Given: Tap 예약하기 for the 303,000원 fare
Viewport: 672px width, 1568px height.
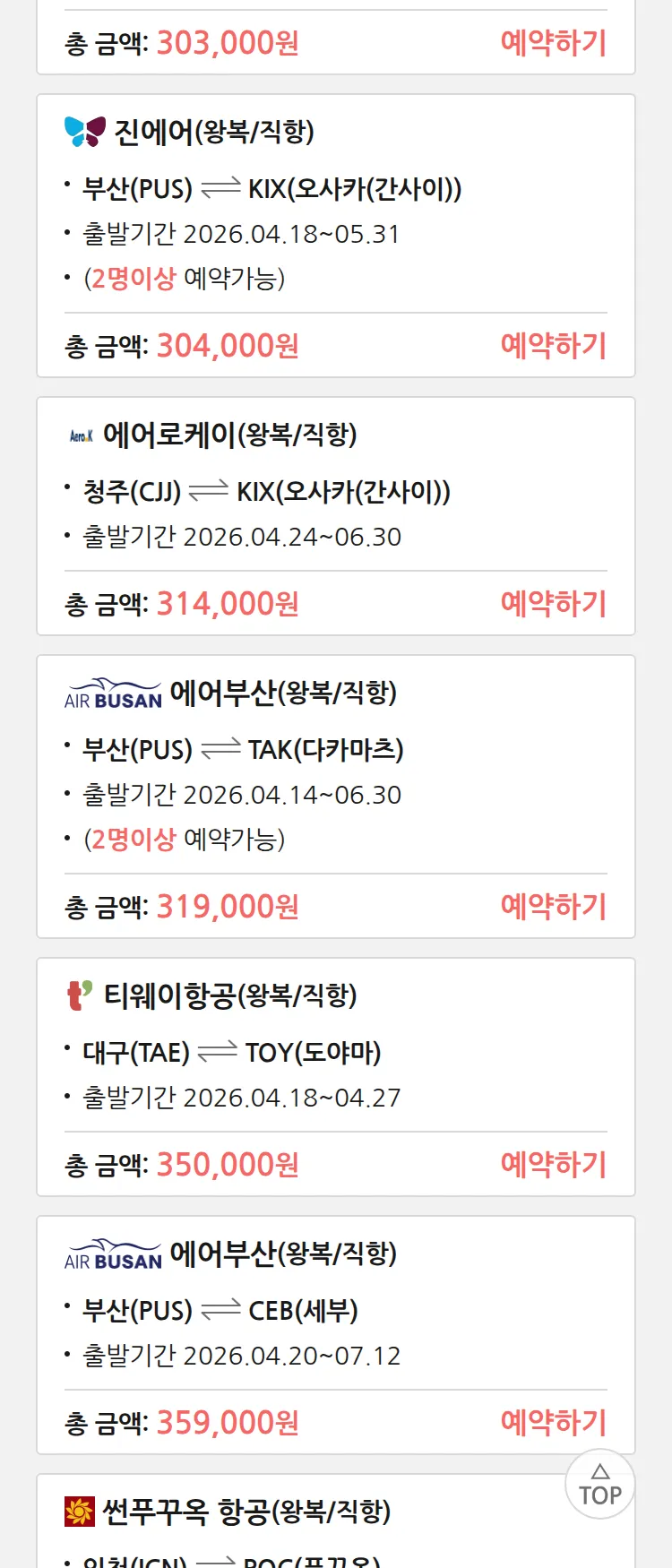Looking at the screenshot, I should click(x=553, y=42).
